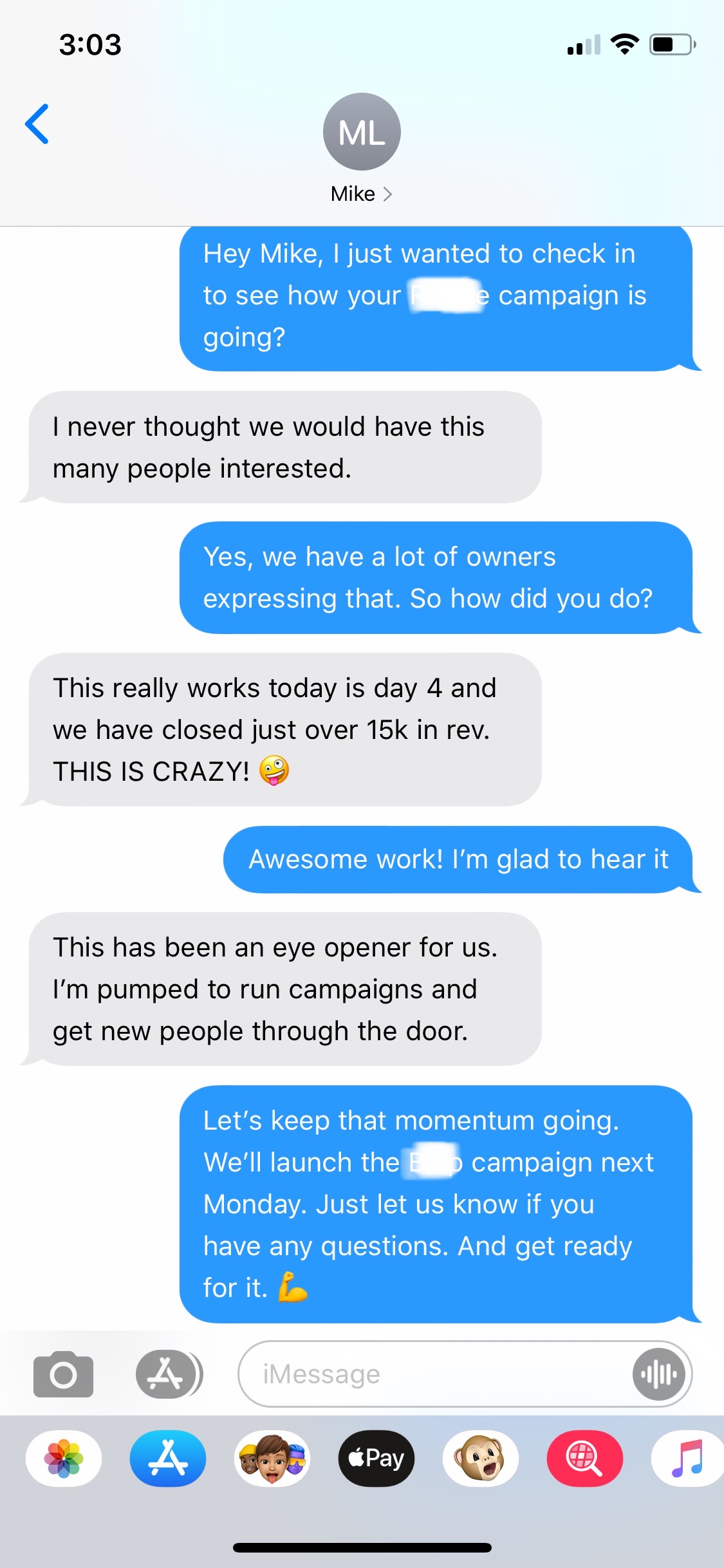The width and height of the screenshot is (724, 1568).
Task: Open the App Store for iMessage
Action: [x=168, y=1459]
